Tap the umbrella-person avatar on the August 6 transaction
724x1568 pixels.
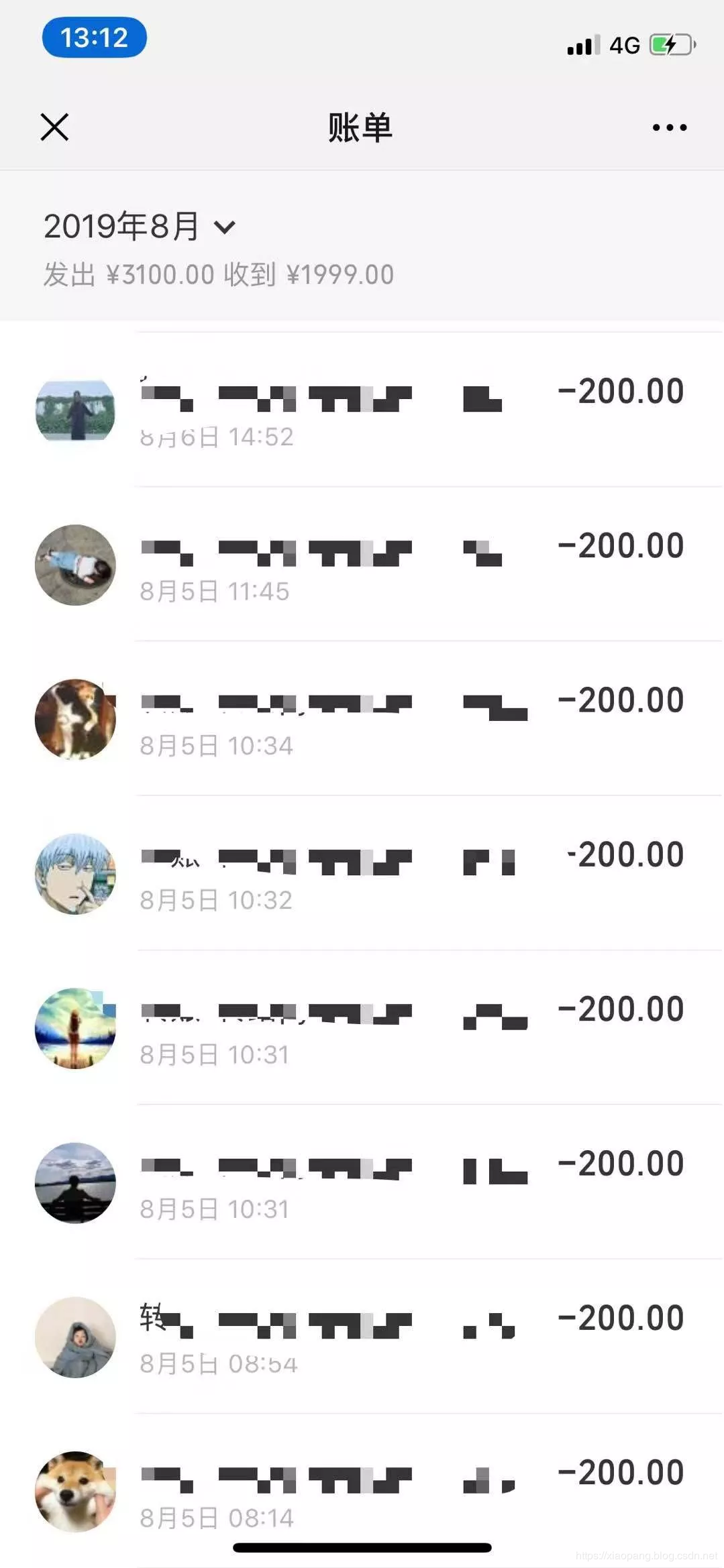click(x=75, y=411)
